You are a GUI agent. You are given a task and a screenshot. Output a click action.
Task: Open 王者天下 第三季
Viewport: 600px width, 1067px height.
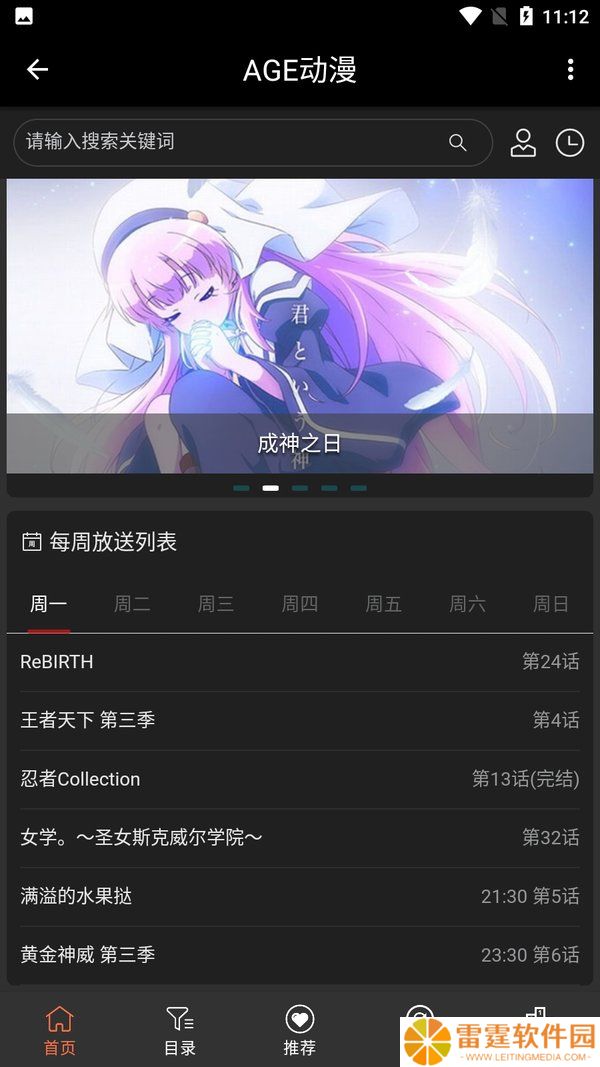[x=300, y=721]
